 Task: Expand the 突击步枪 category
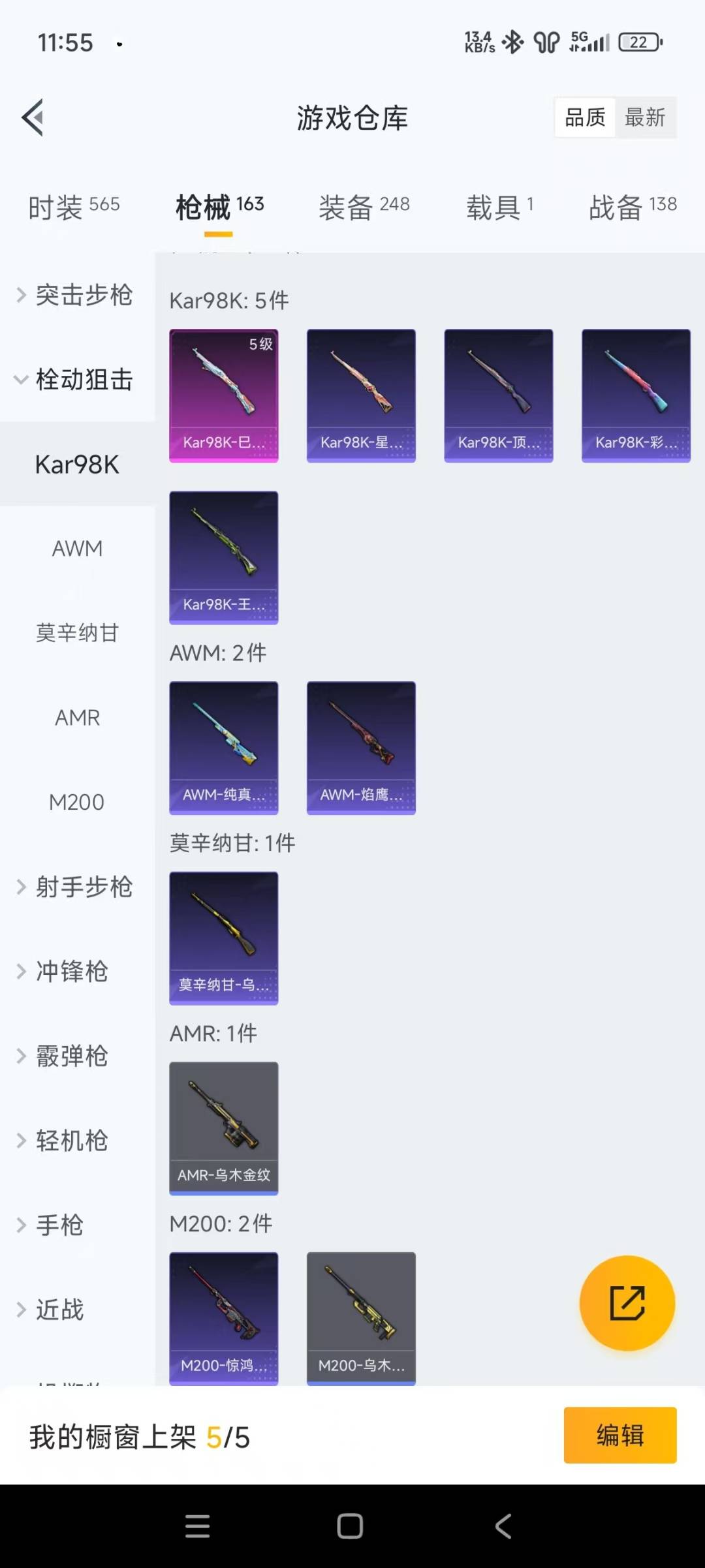point(77,295)
